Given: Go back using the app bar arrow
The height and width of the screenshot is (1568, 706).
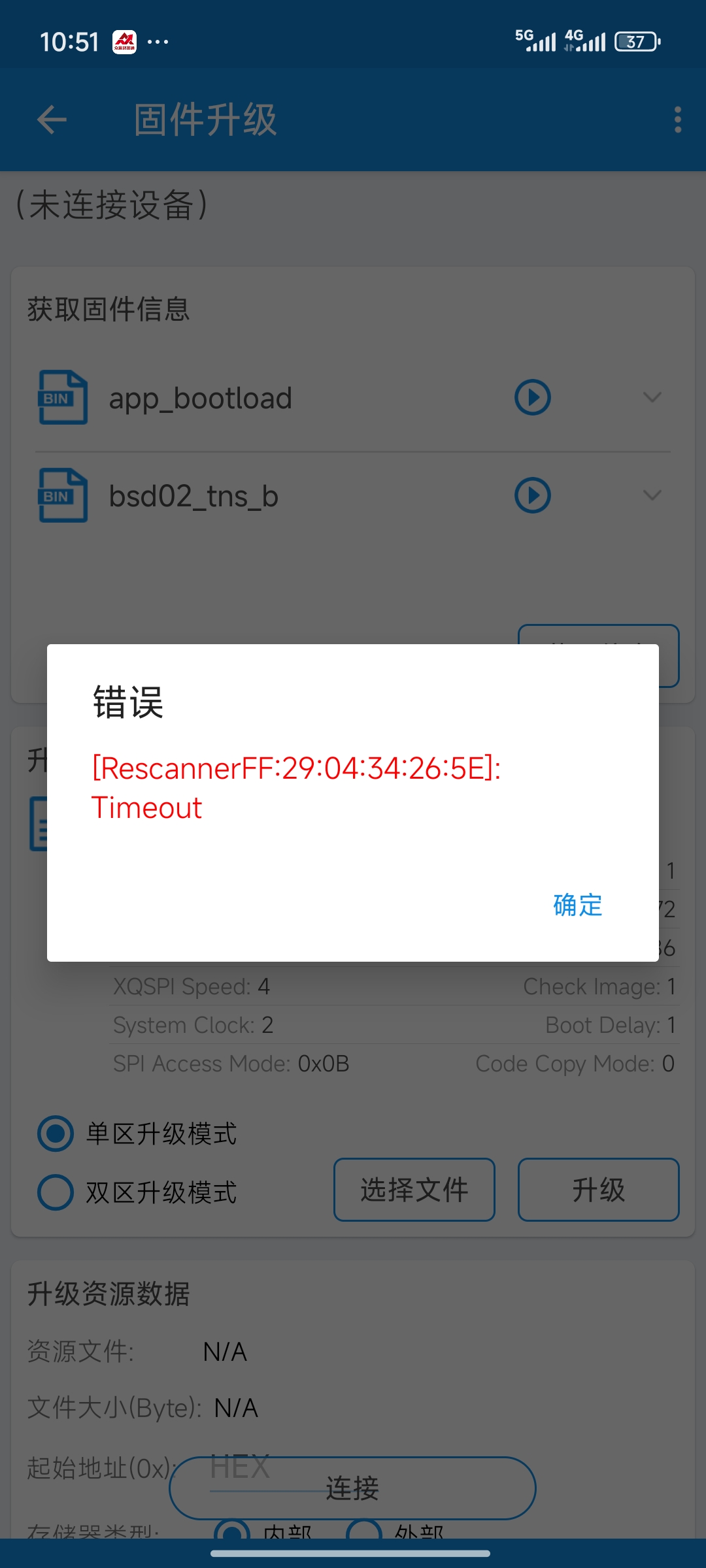Looking at the screenshot, I should 52,120.
